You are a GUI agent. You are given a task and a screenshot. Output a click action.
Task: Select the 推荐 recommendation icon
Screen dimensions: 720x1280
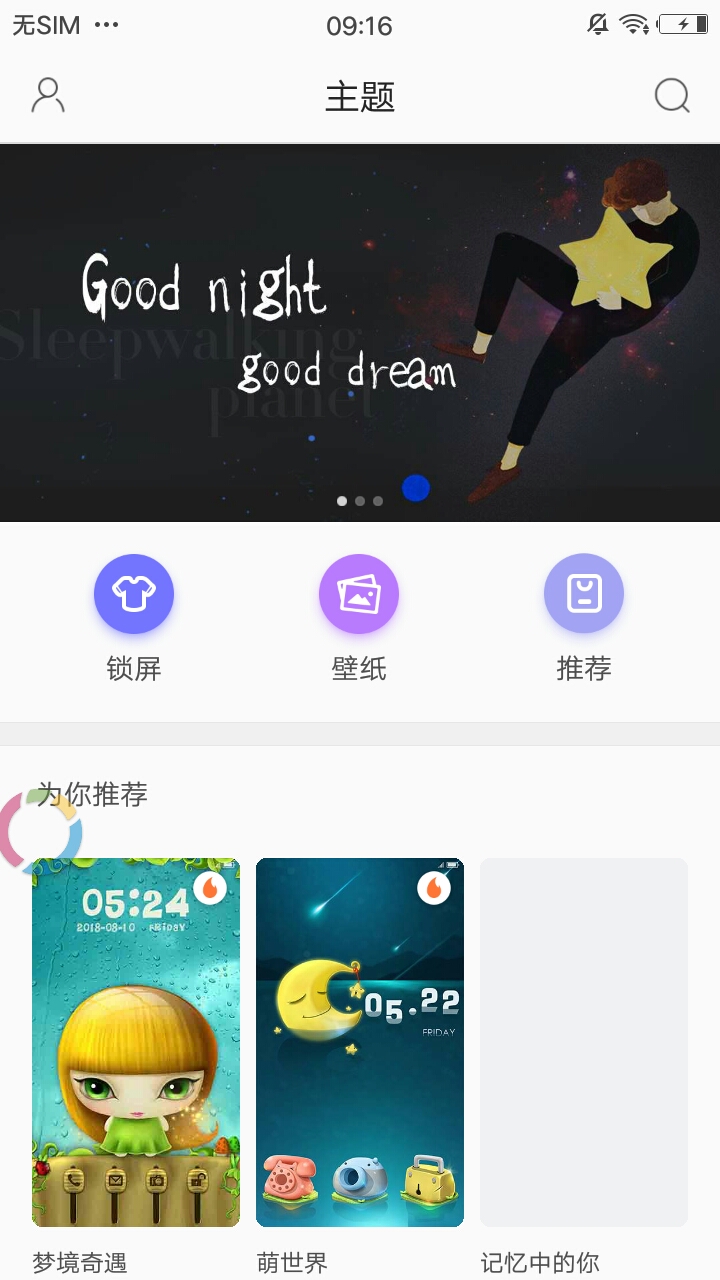(x=584, y=593)
